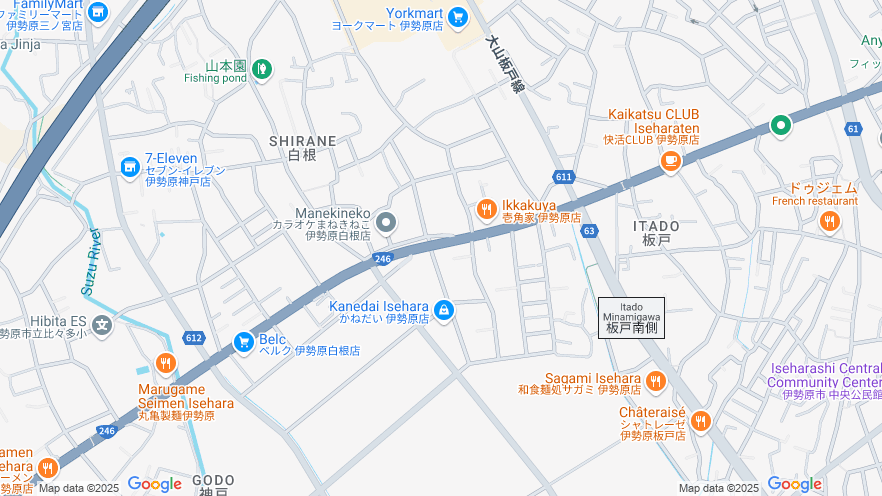Open Marugame Seimen Isehara restaurant pin
The height and width of the screenshot is (496, 882).
coord(166,363)
